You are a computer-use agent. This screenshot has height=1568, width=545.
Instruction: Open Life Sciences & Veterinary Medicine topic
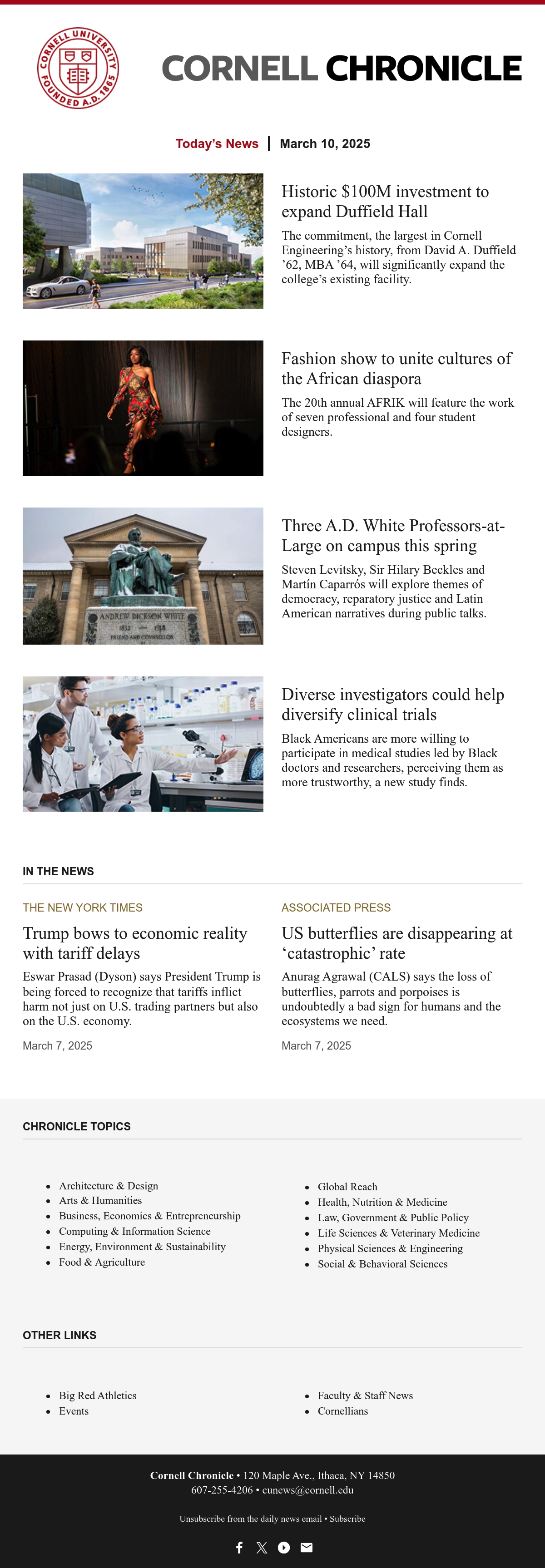click(x=399, y=1233)
